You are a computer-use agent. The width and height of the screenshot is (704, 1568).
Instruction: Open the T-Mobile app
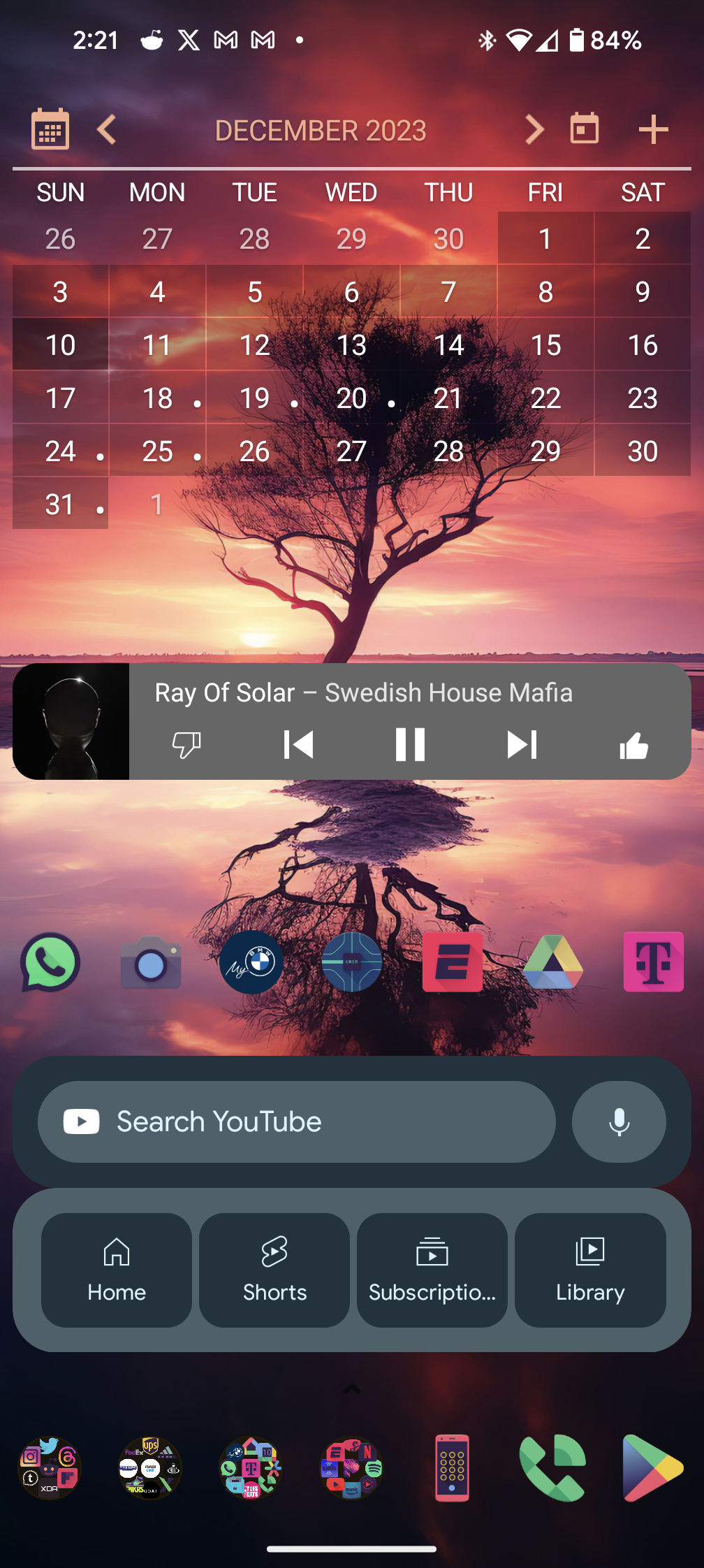point(653,962)
